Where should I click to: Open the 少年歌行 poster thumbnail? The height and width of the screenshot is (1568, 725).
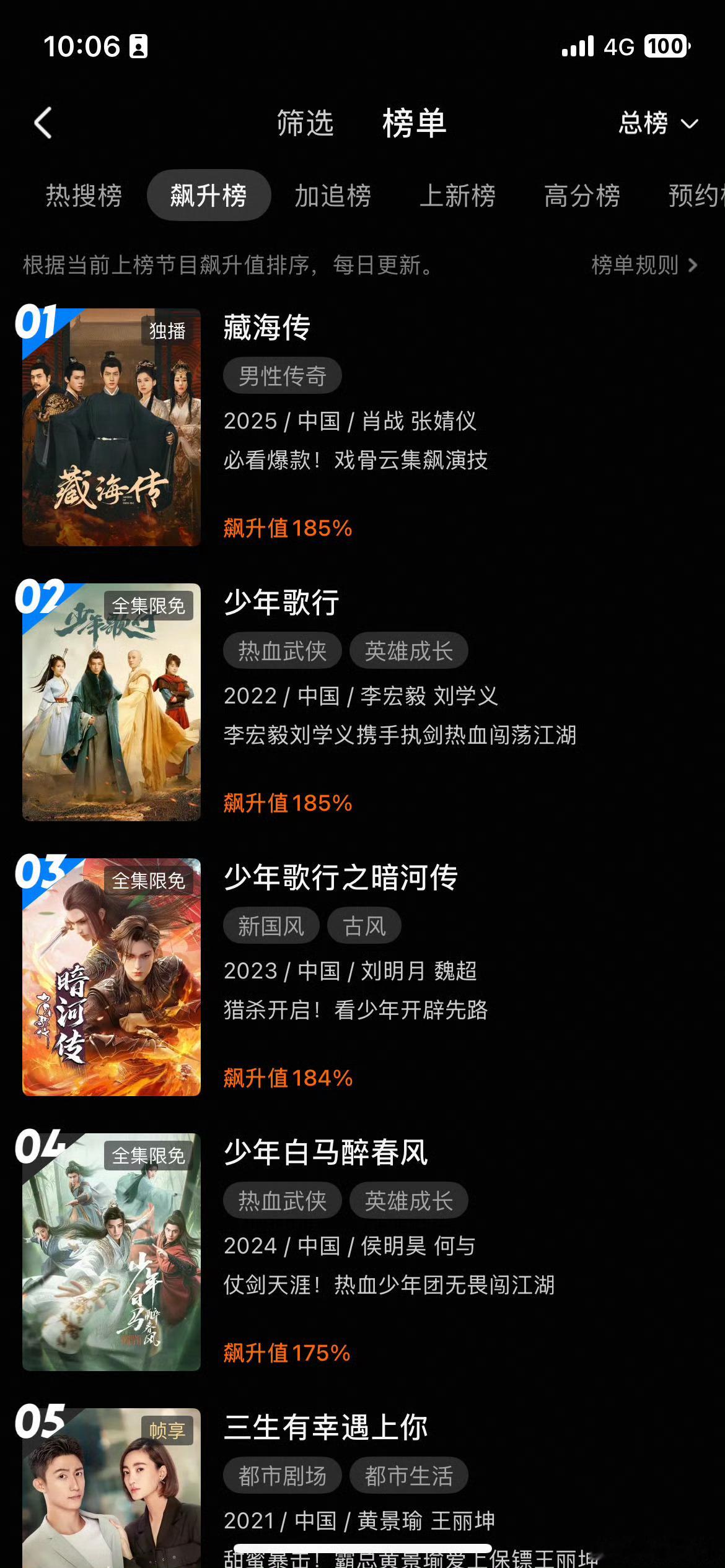point(112,702)
